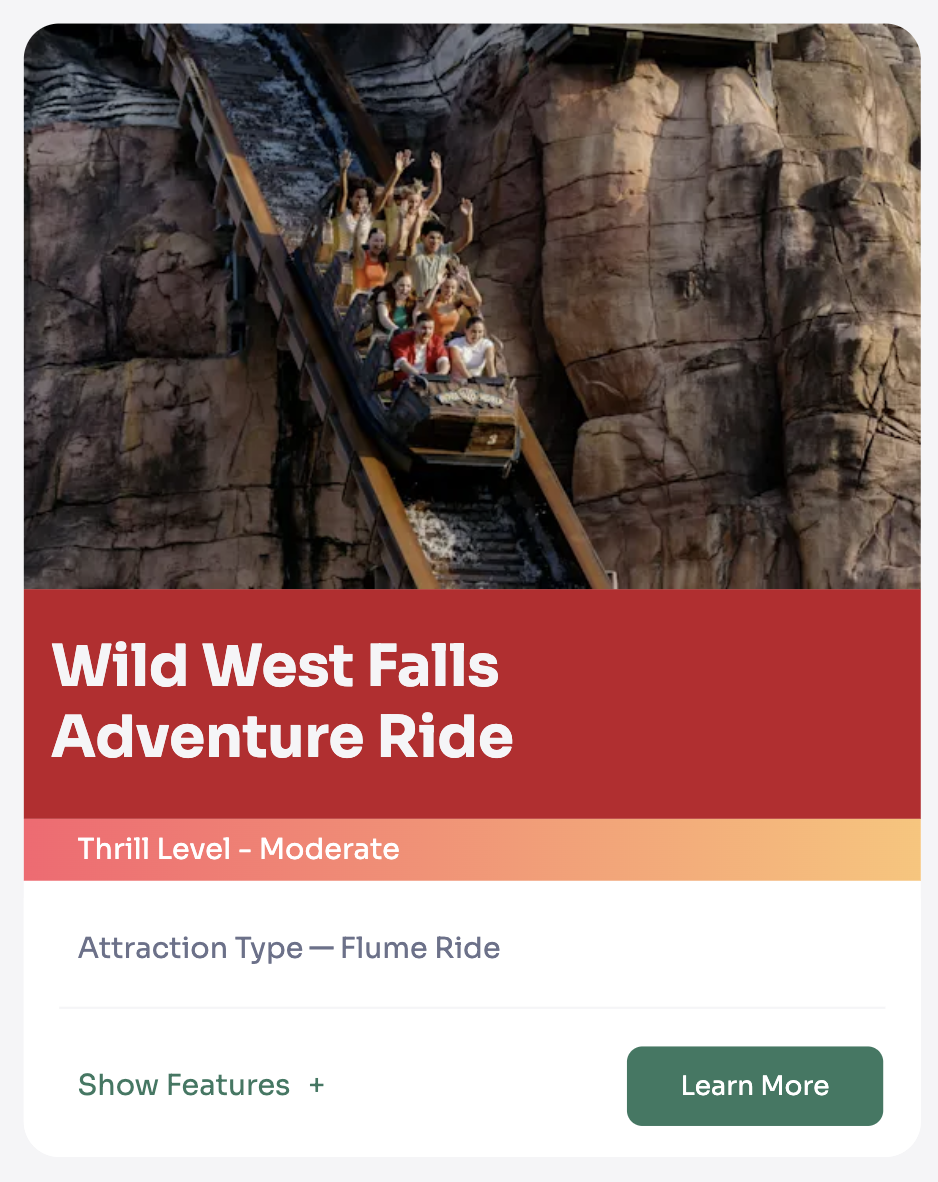Viewport: 938px width, 1182px height.
Task: Open the Wild West Falls ride photo
Action: click(472, 306)
